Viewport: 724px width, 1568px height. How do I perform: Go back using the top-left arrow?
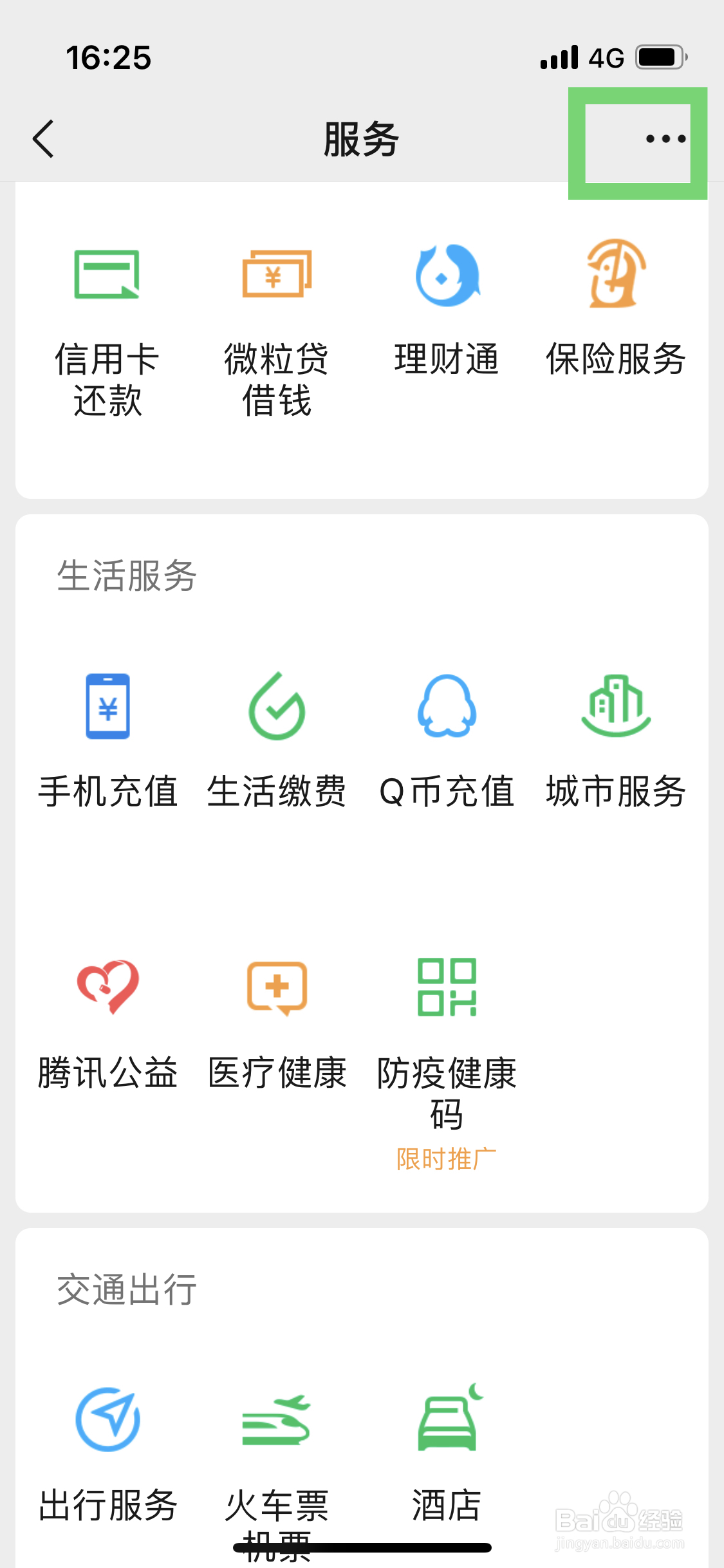[x=43, y=138]
